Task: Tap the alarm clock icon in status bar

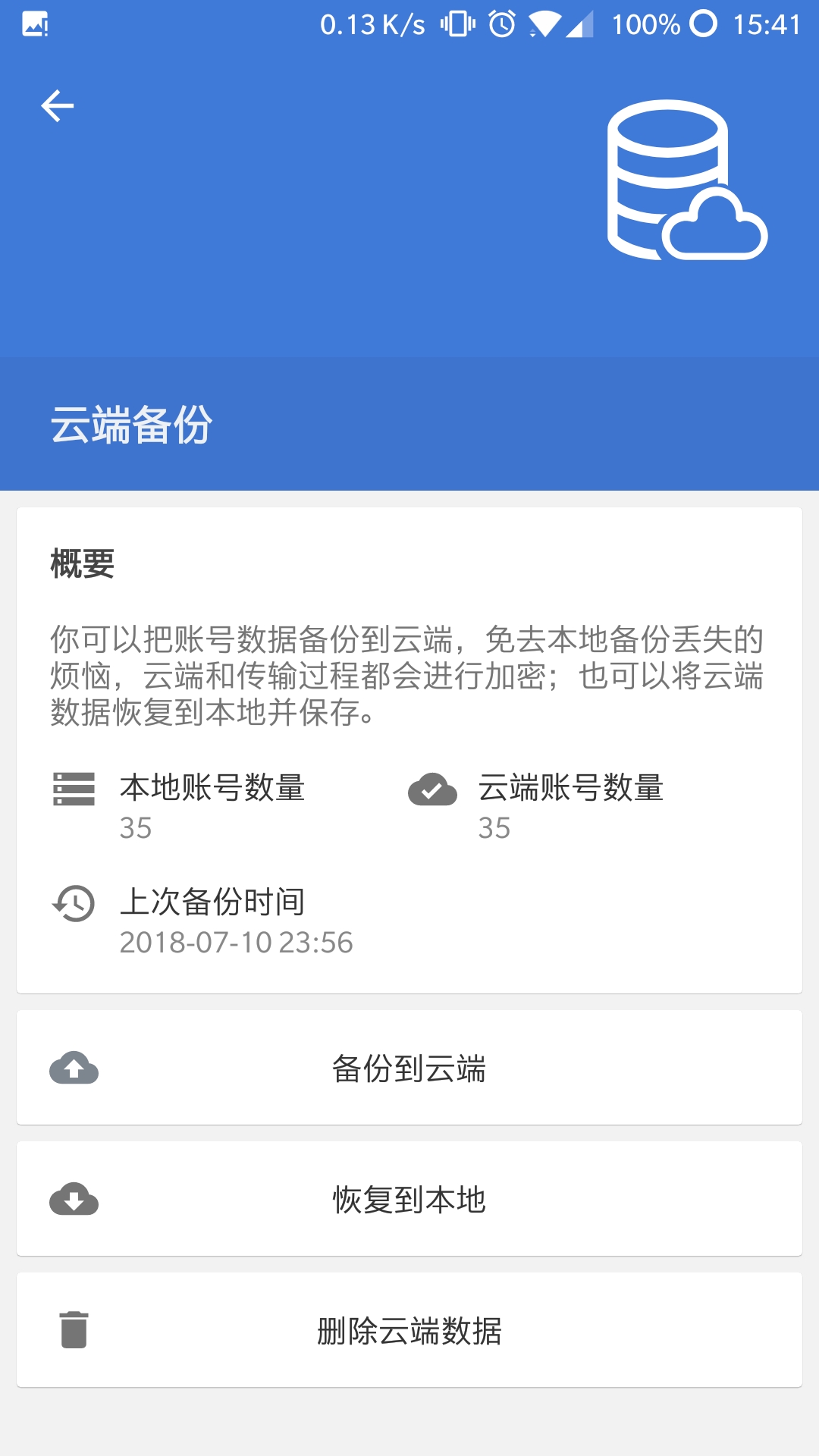Action: 500,24
